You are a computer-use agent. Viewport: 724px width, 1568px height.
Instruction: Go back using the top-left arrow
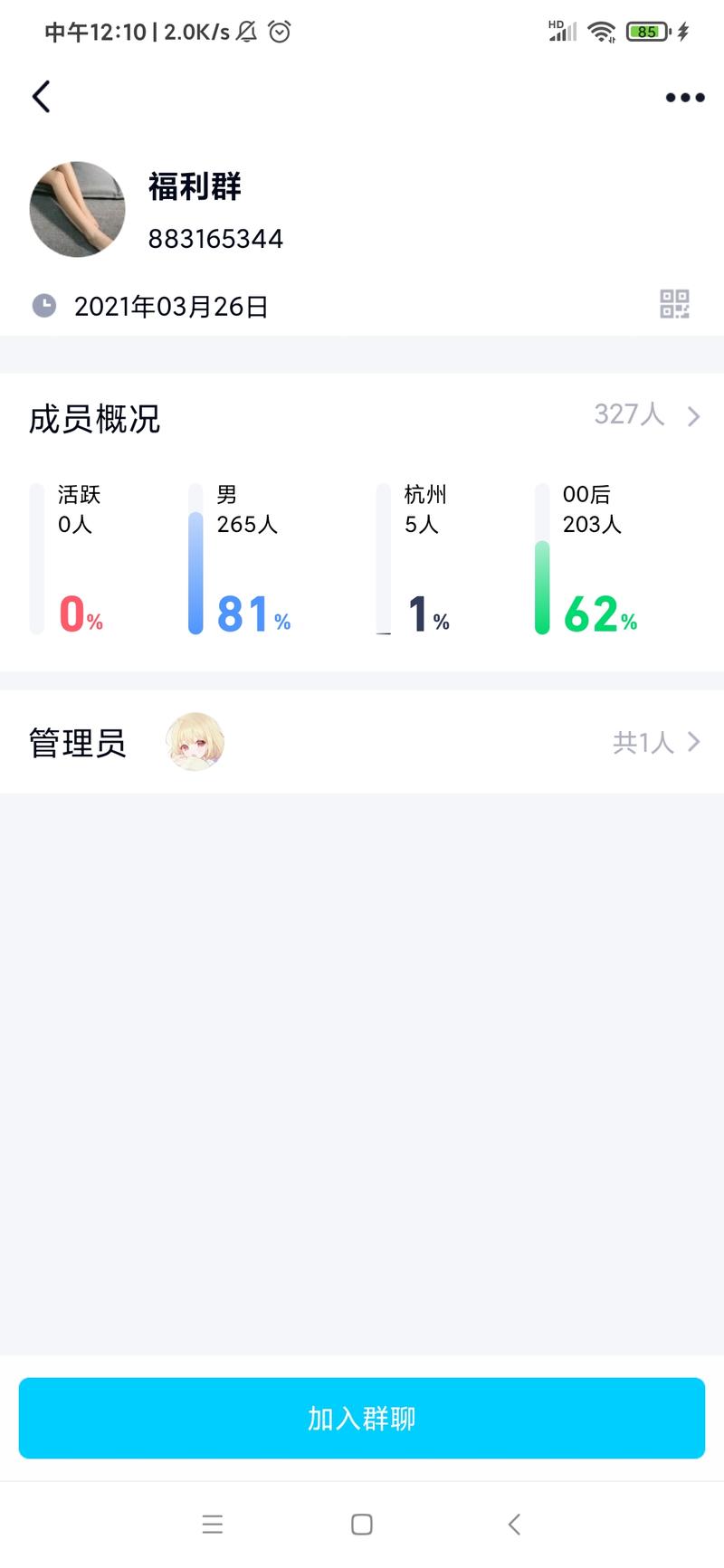click(x=40, y=95)
